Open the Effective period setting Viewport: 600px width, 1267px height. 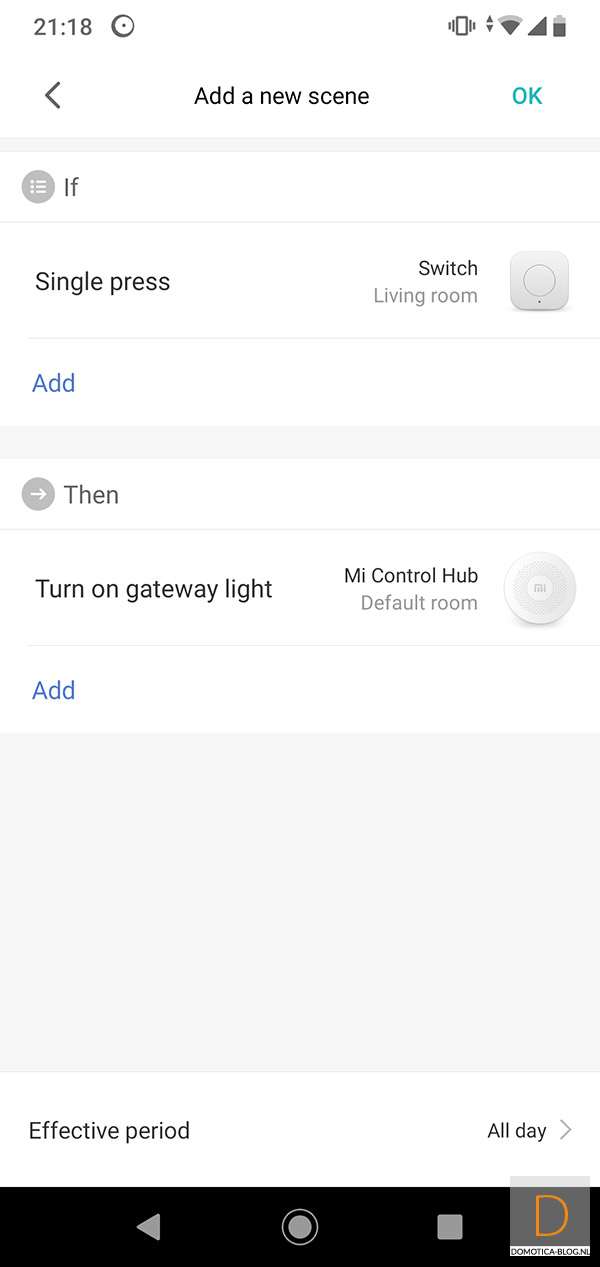coord(300,1130)
